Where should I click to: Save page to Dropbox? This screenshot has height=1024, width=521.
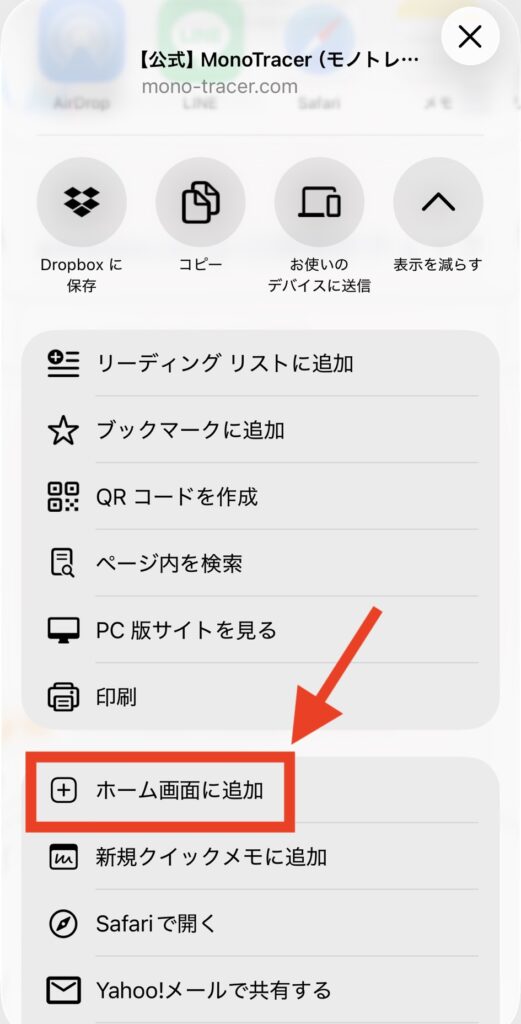point(82,202)
